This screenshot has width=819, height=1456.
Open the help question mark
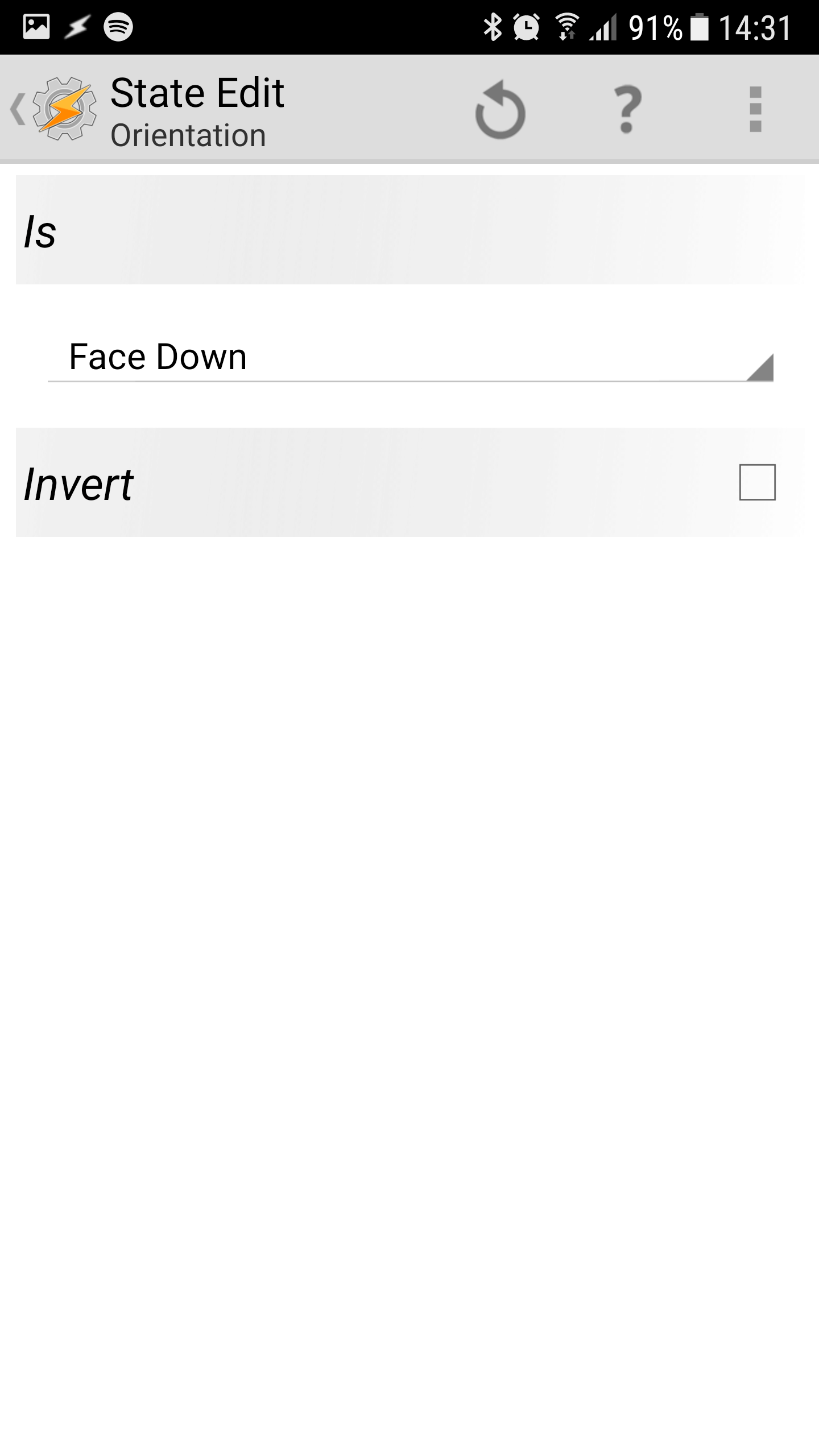pos(627,110)
